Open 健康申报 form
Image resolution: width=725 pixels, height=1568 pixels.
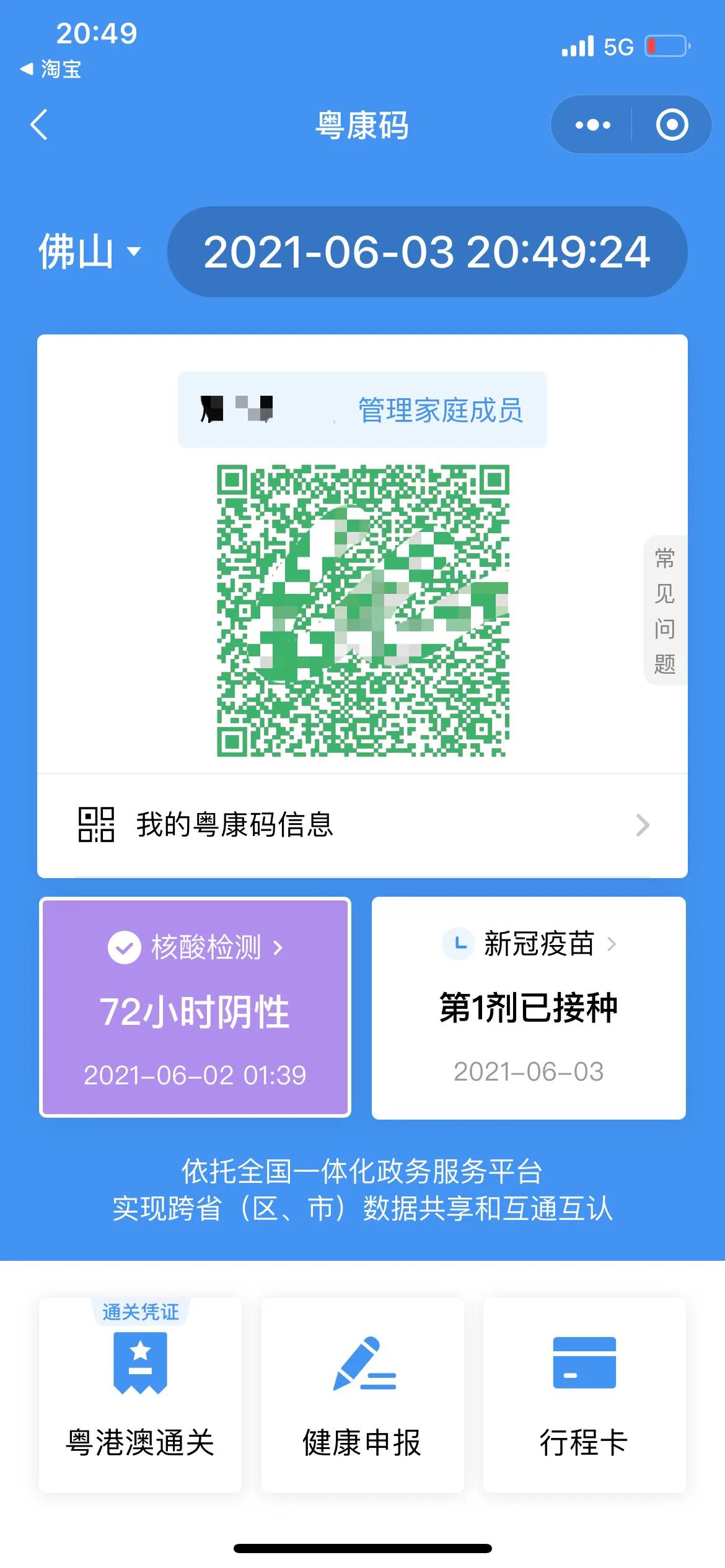(362, 1395)
